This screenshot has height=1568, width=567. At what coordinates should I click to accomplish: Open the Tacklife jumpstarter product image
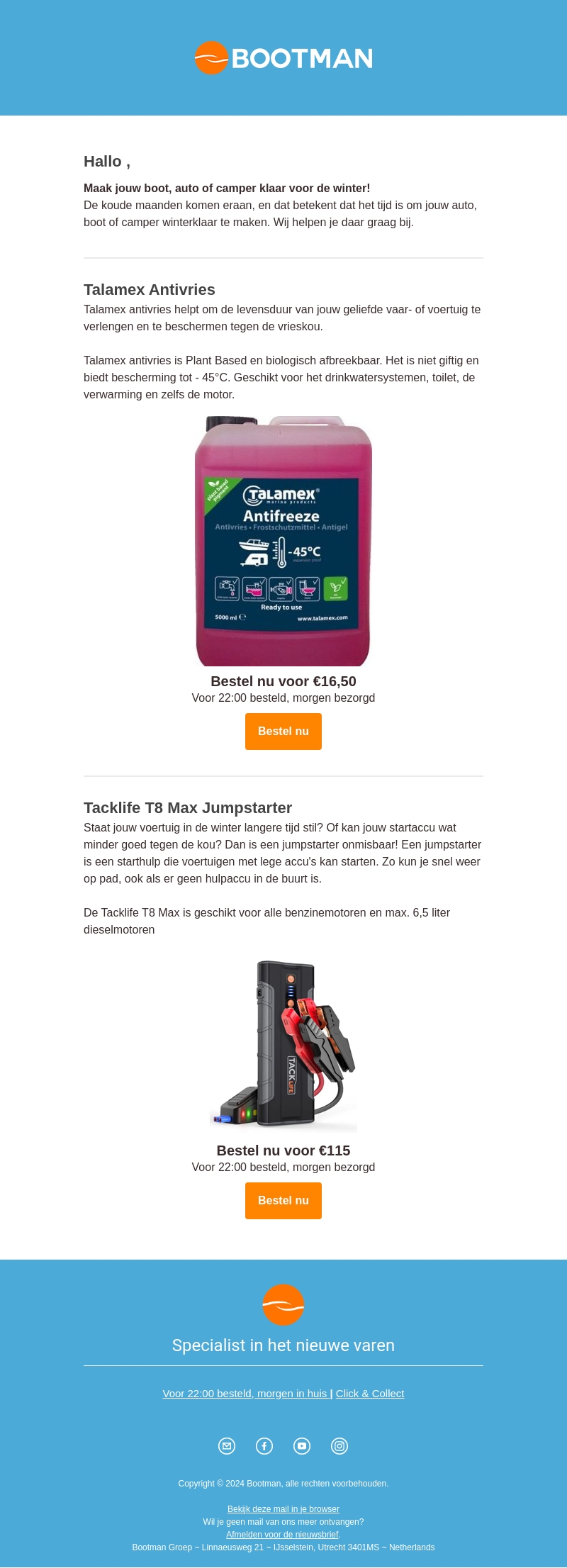click(x=283, y=1046)
